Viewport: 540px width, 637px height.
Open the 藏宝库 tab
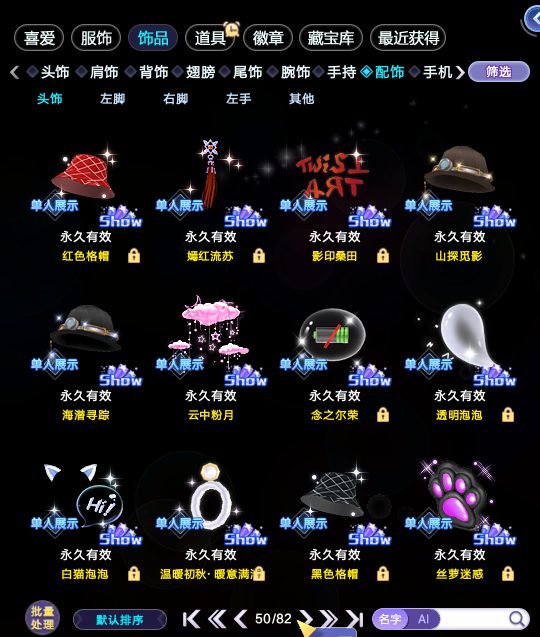[331, 38]
